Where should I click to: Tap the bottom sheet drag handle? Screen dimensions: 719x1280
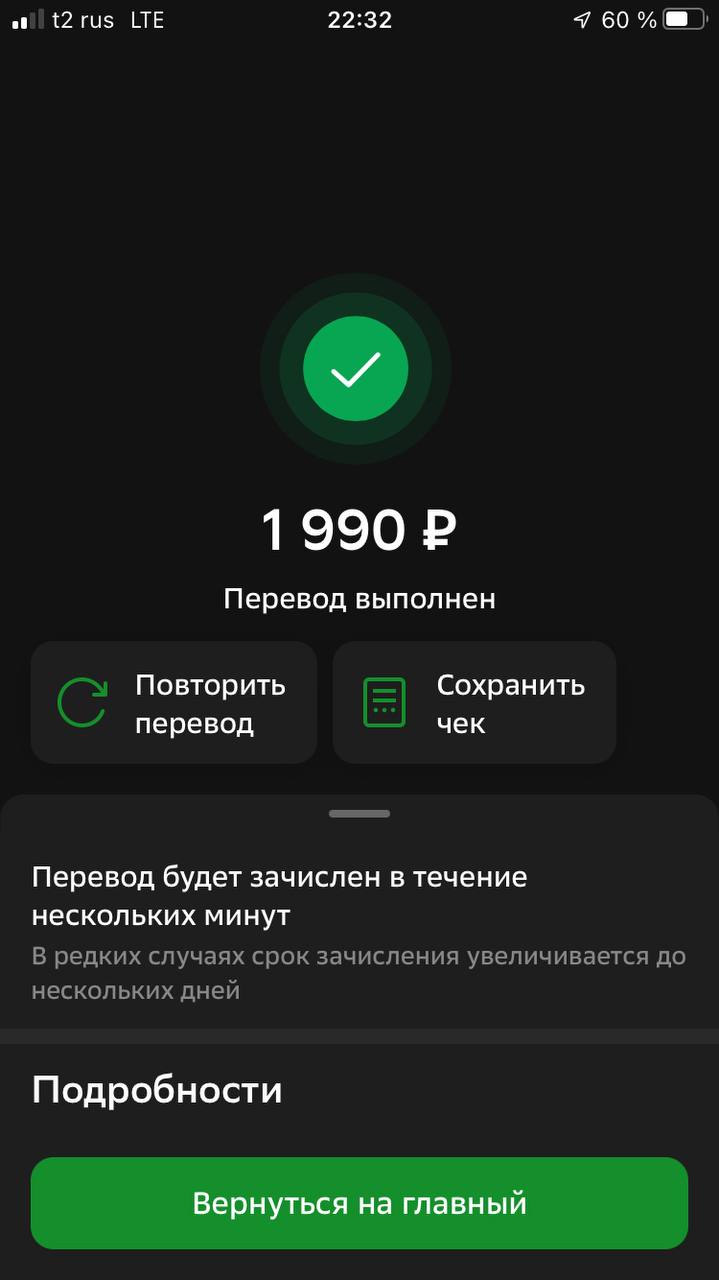[x=359, y=814]
